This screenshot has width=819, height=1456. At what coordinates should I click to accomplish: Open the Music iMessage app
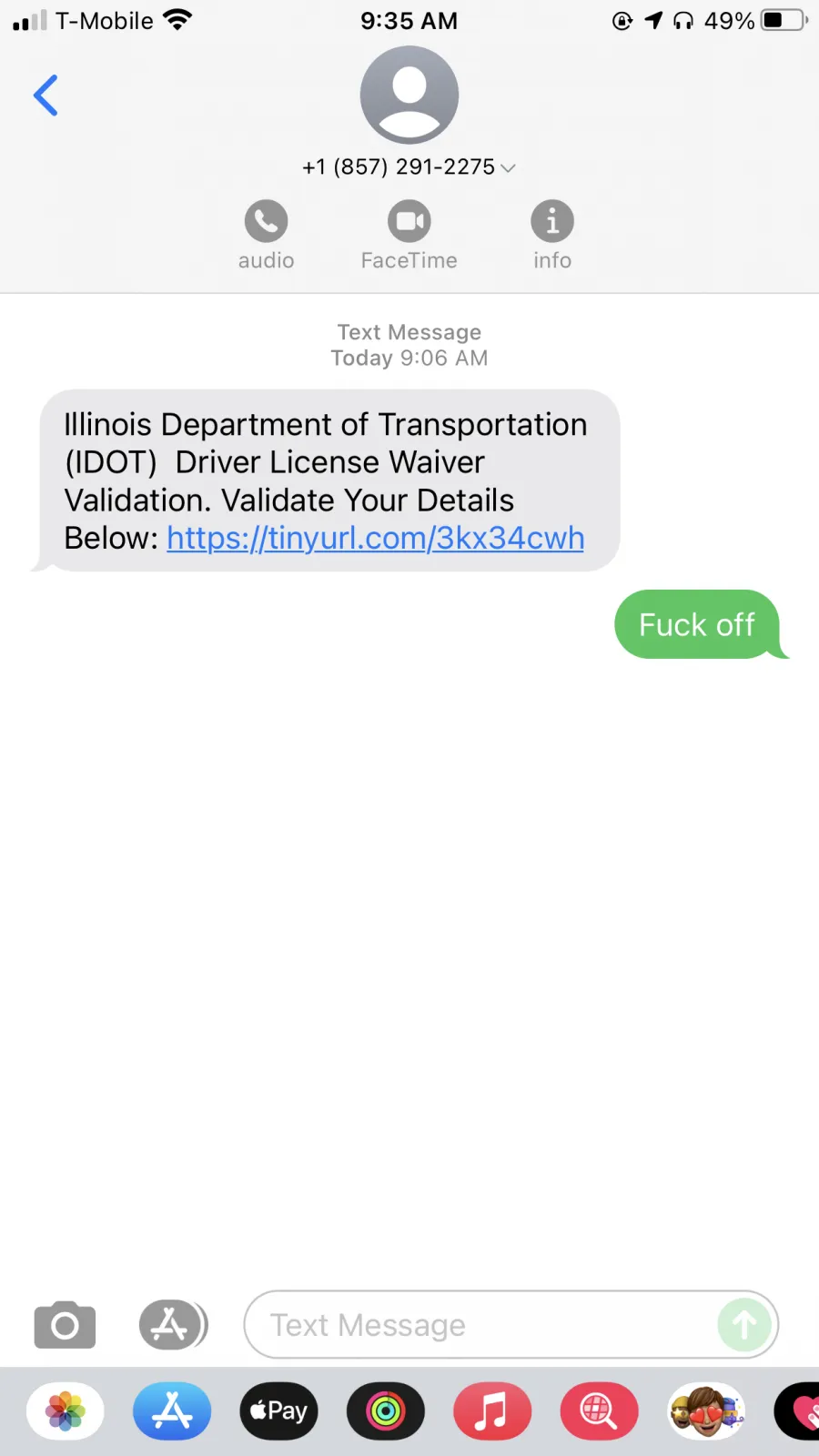(493, 1411)
